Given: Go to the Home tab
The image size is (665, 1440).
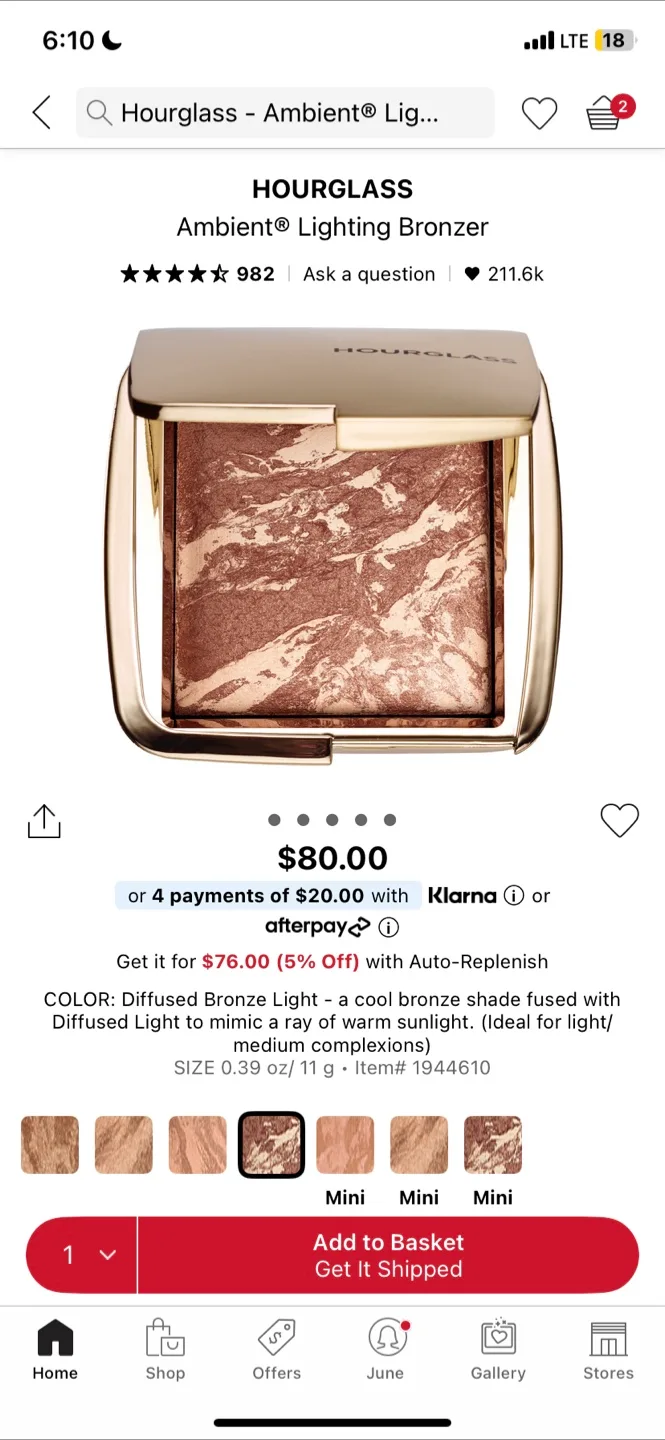Looking at the screenshot, I should (55, 1349).
